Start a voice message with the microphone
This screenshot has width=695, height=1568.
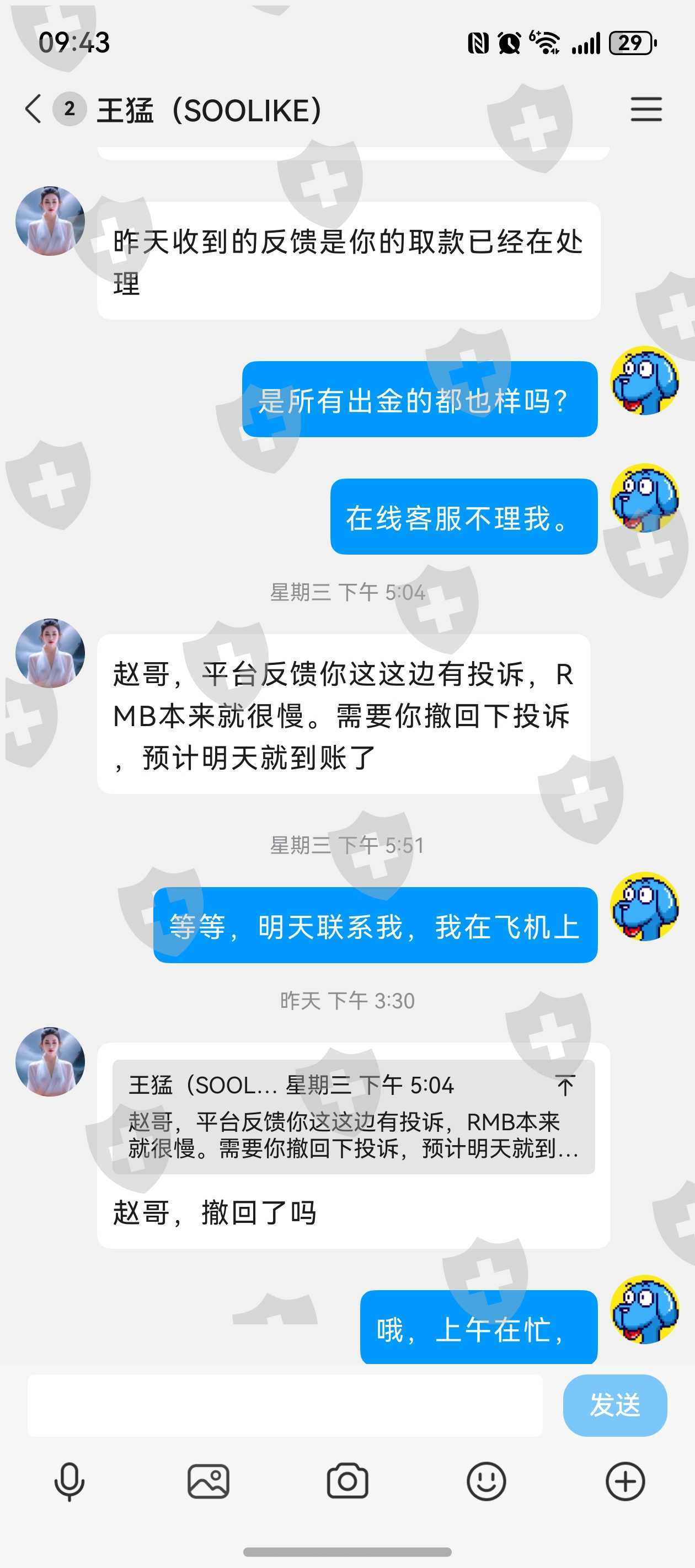pos(69,1481)
